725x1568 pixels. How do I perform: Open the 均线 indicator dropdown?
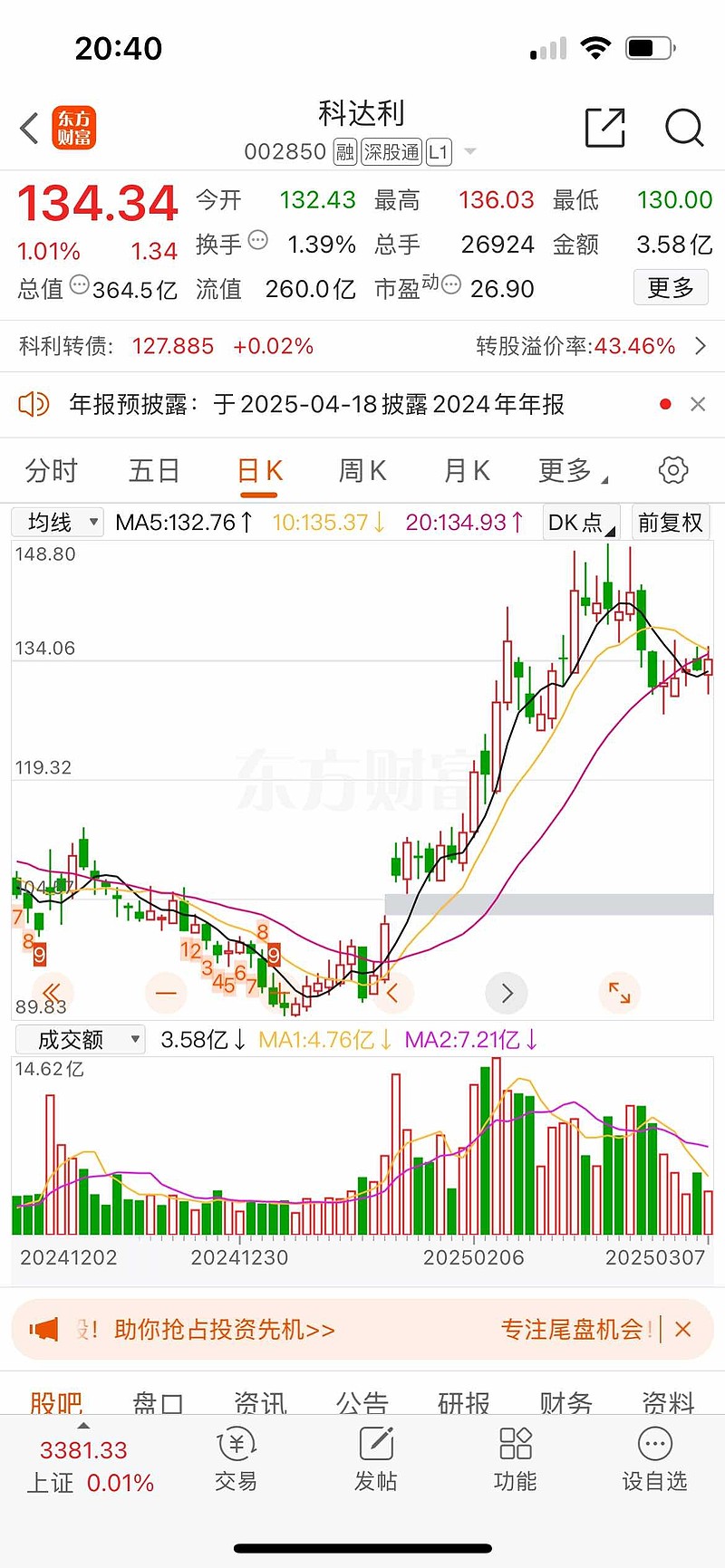click(x=57, y=523)
